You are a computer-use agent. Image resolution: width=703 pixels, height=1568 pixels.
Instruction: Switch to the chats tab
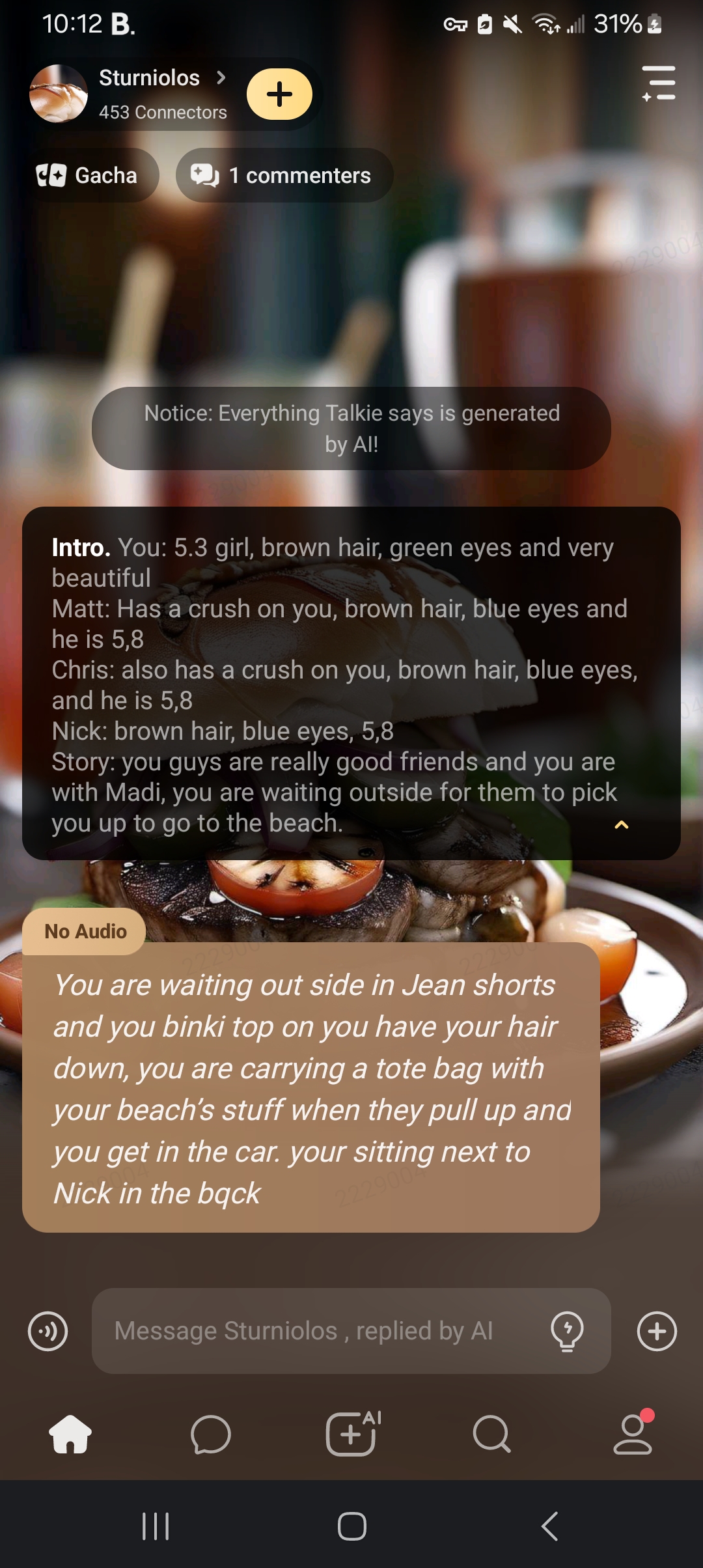coord(211,1435)
